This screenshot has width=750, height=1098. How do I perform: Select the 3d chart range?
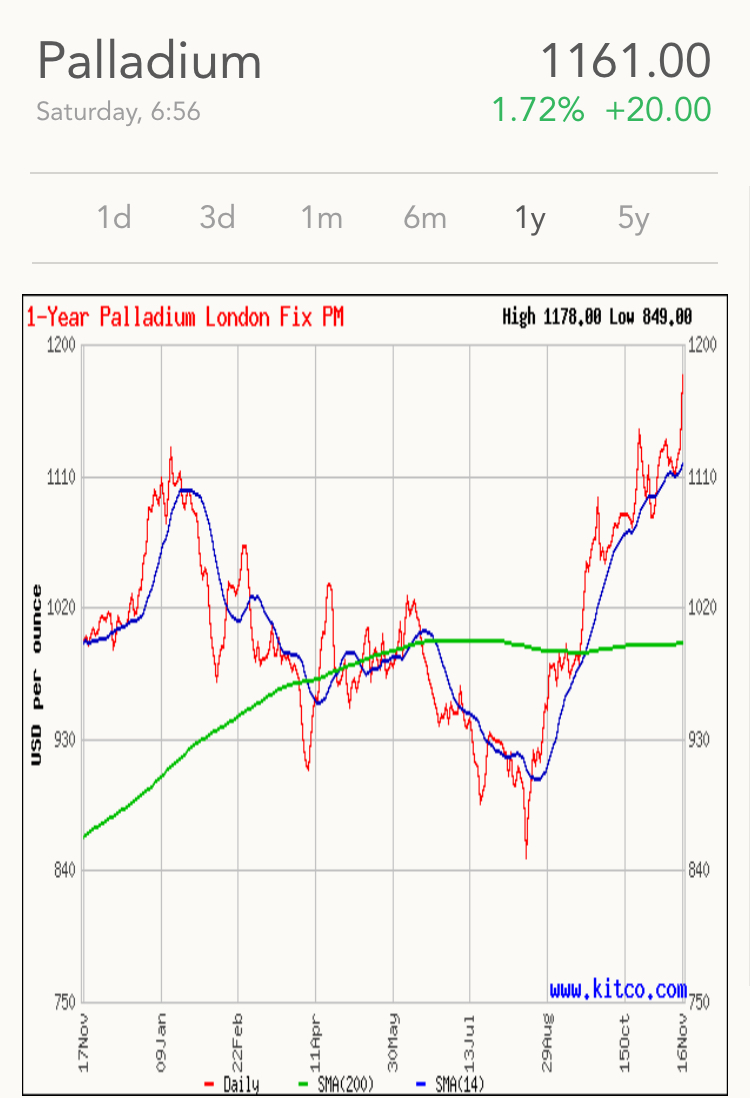click(217, 217)
